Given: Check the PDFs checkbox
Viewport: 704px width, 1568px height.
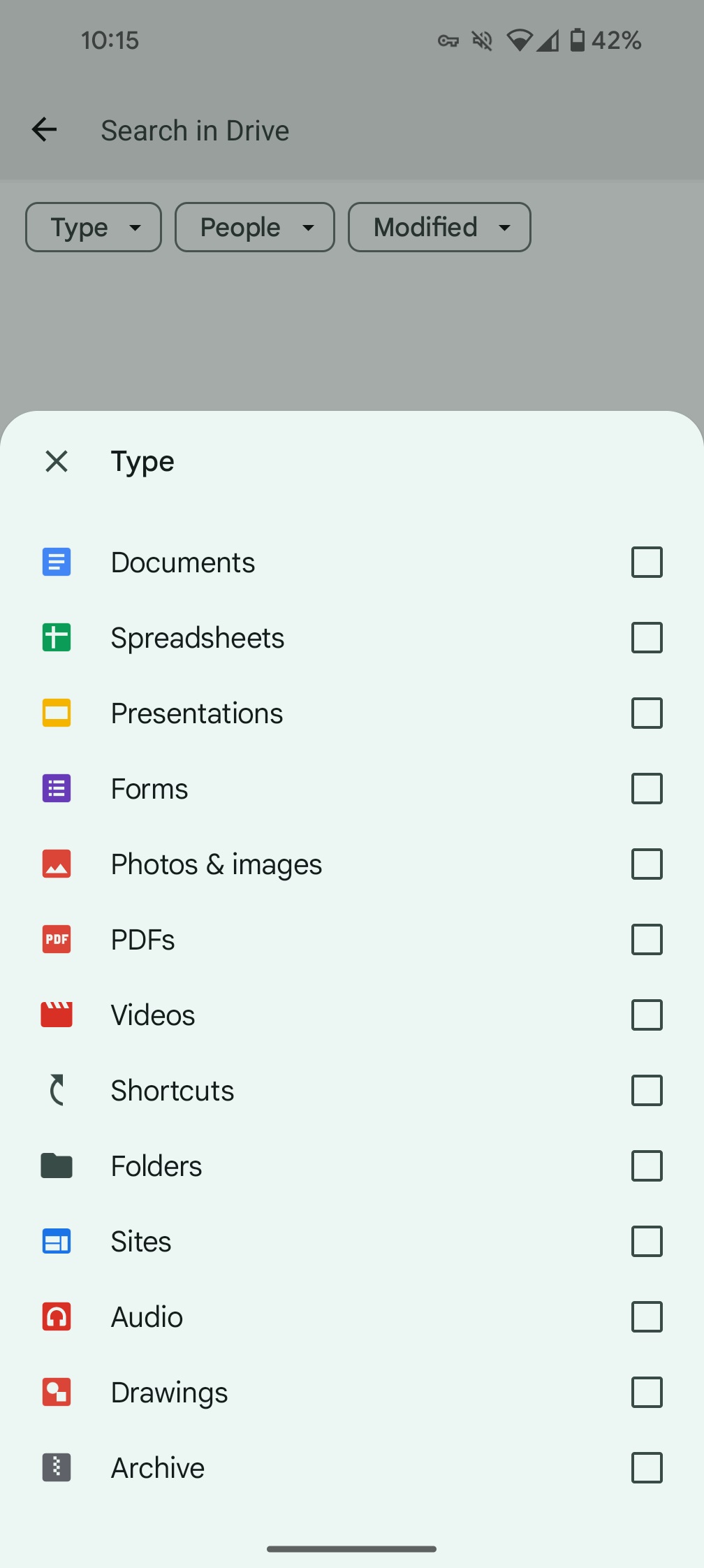Looking at the screenshot, I should 647,940.
